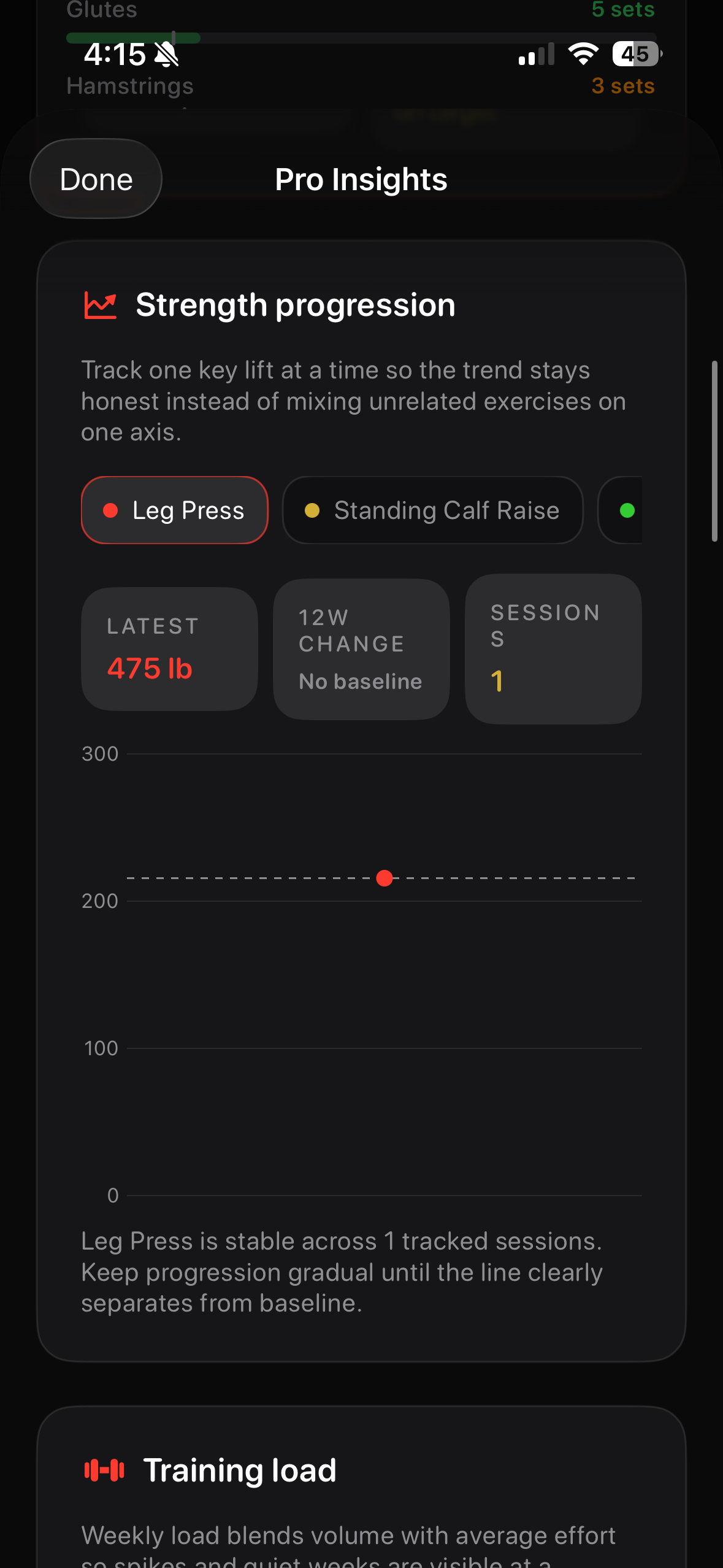Toggle the Leg Press exercise filter
Screen dimensions: 723x1568
175,510
